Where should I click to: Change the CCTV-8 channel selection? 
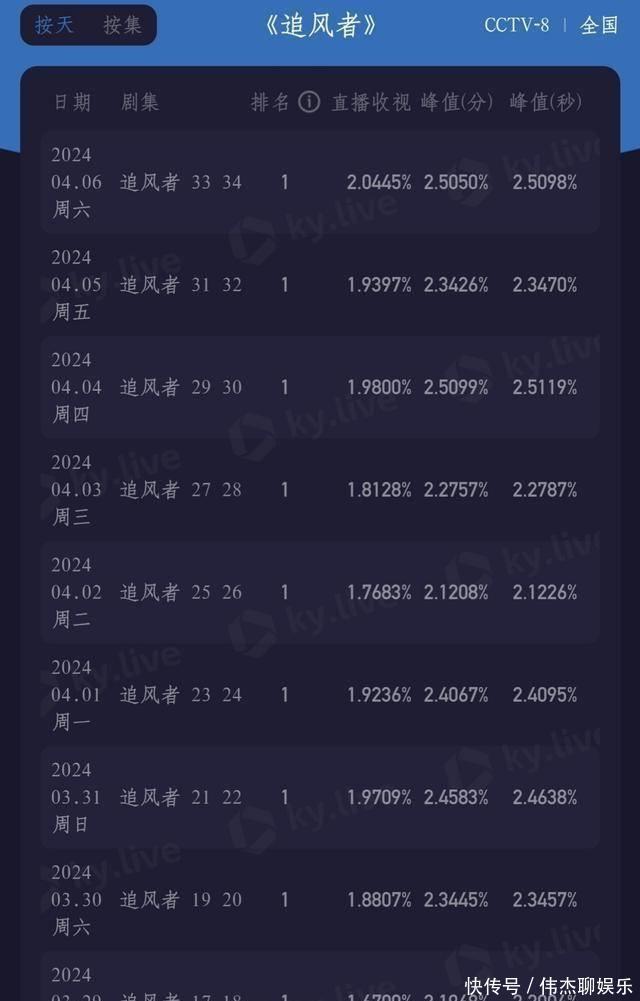point(516,26)
